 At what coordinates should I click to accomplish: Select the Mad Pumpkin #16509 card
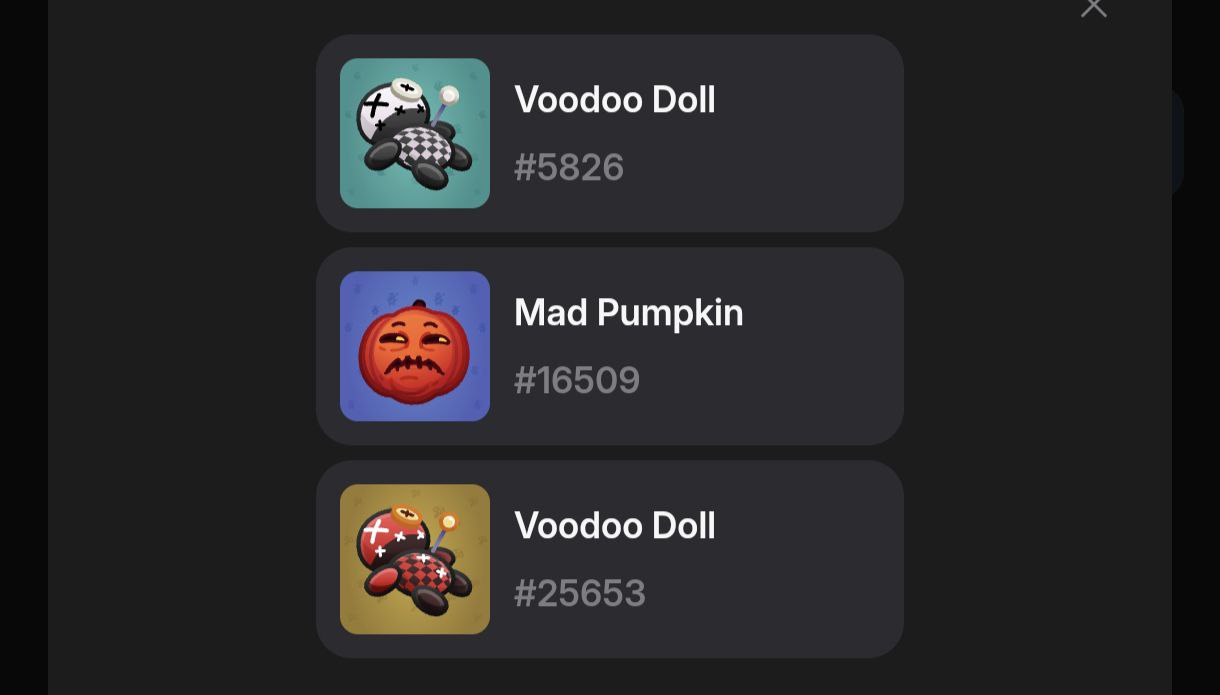[x=609, y=346]
